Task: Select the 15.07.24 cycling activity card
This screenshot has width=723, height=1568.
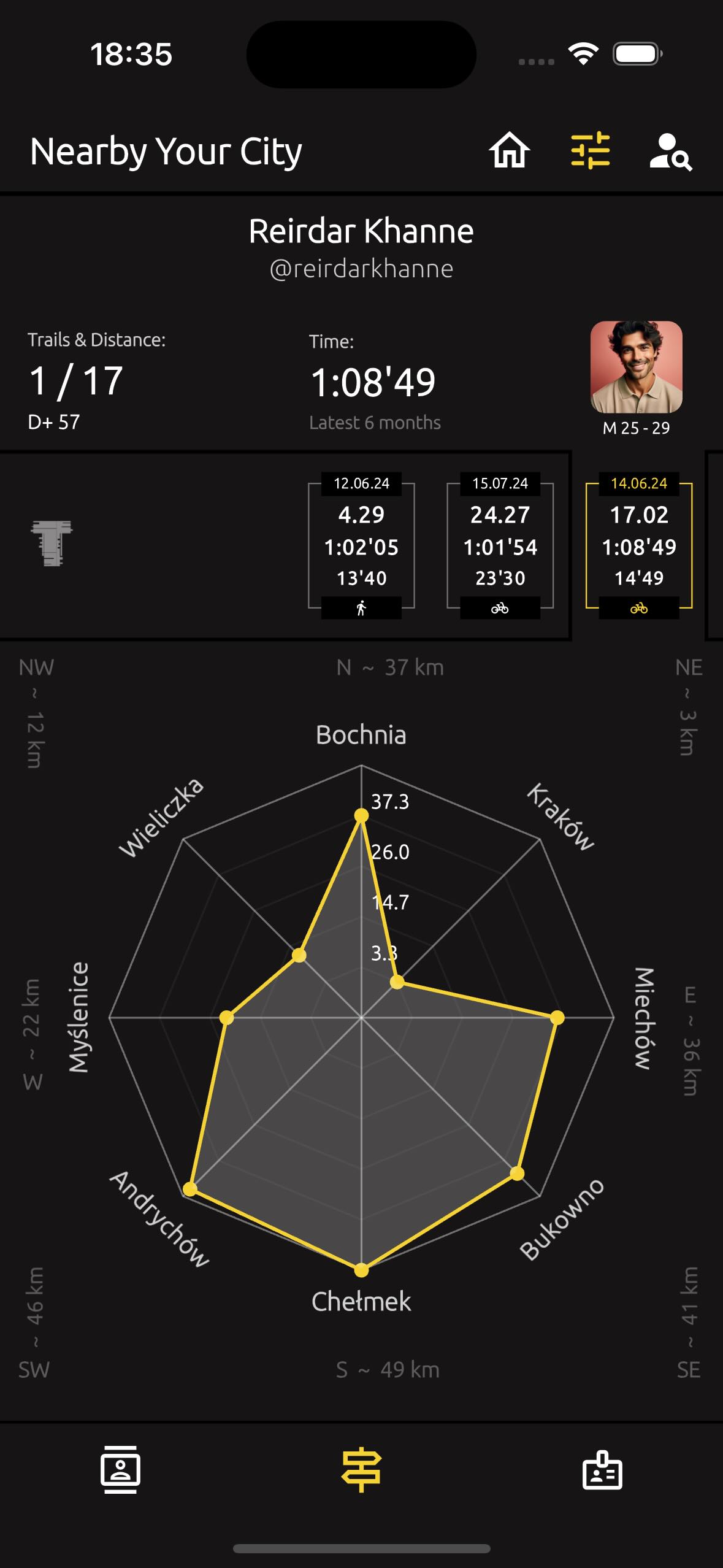Action: [500, 545]
